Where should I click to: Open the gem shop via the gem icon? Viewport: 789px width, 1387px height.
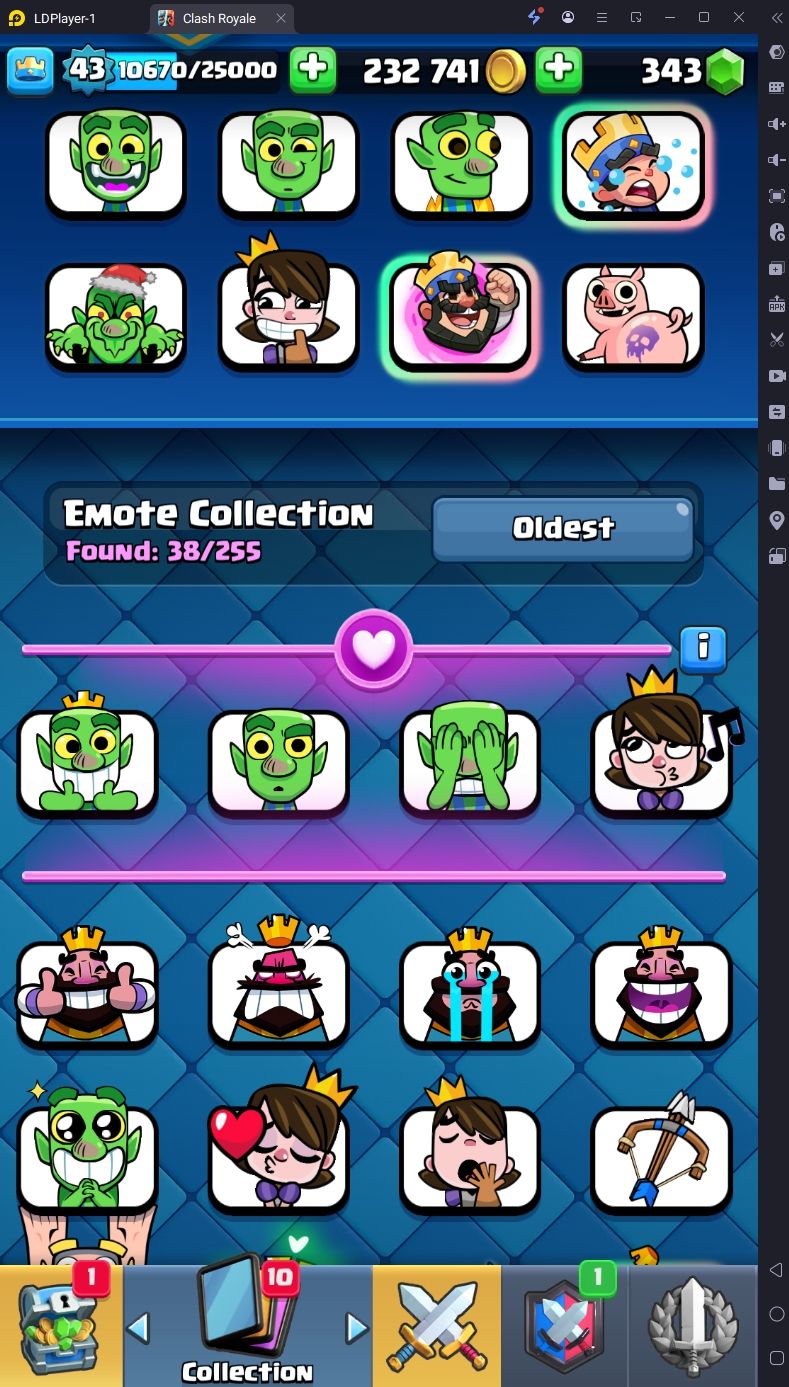coord(725,71)
